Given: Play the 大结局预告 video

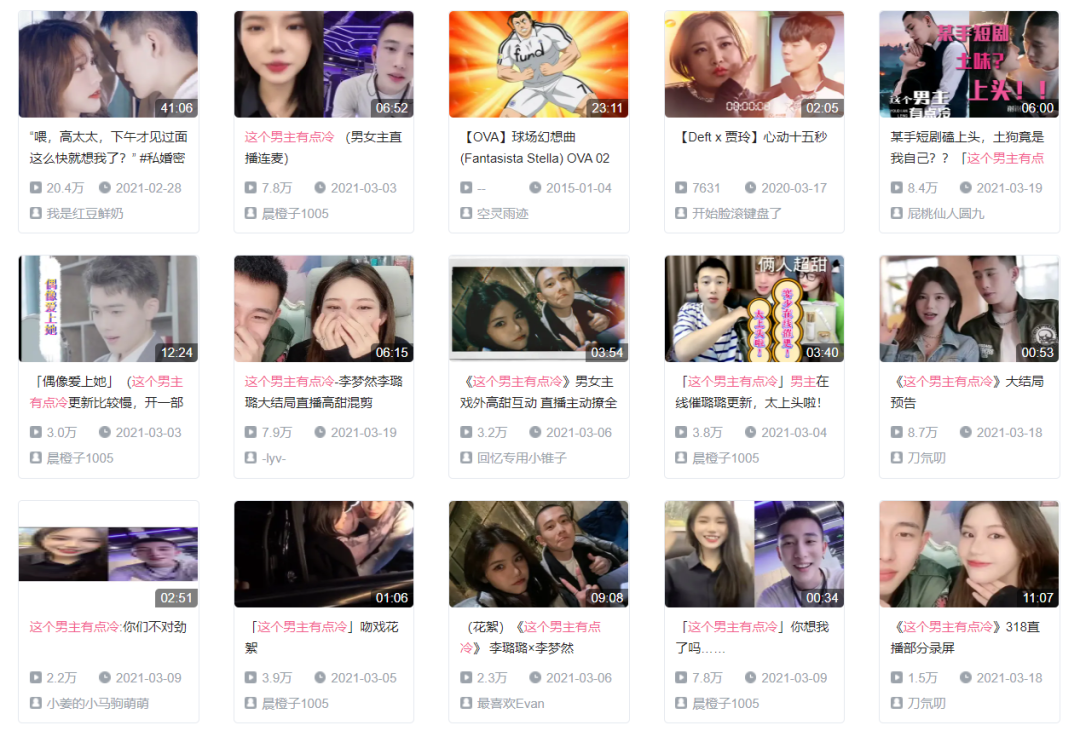Looking at the screenshot, I should [x=968, y=308].
